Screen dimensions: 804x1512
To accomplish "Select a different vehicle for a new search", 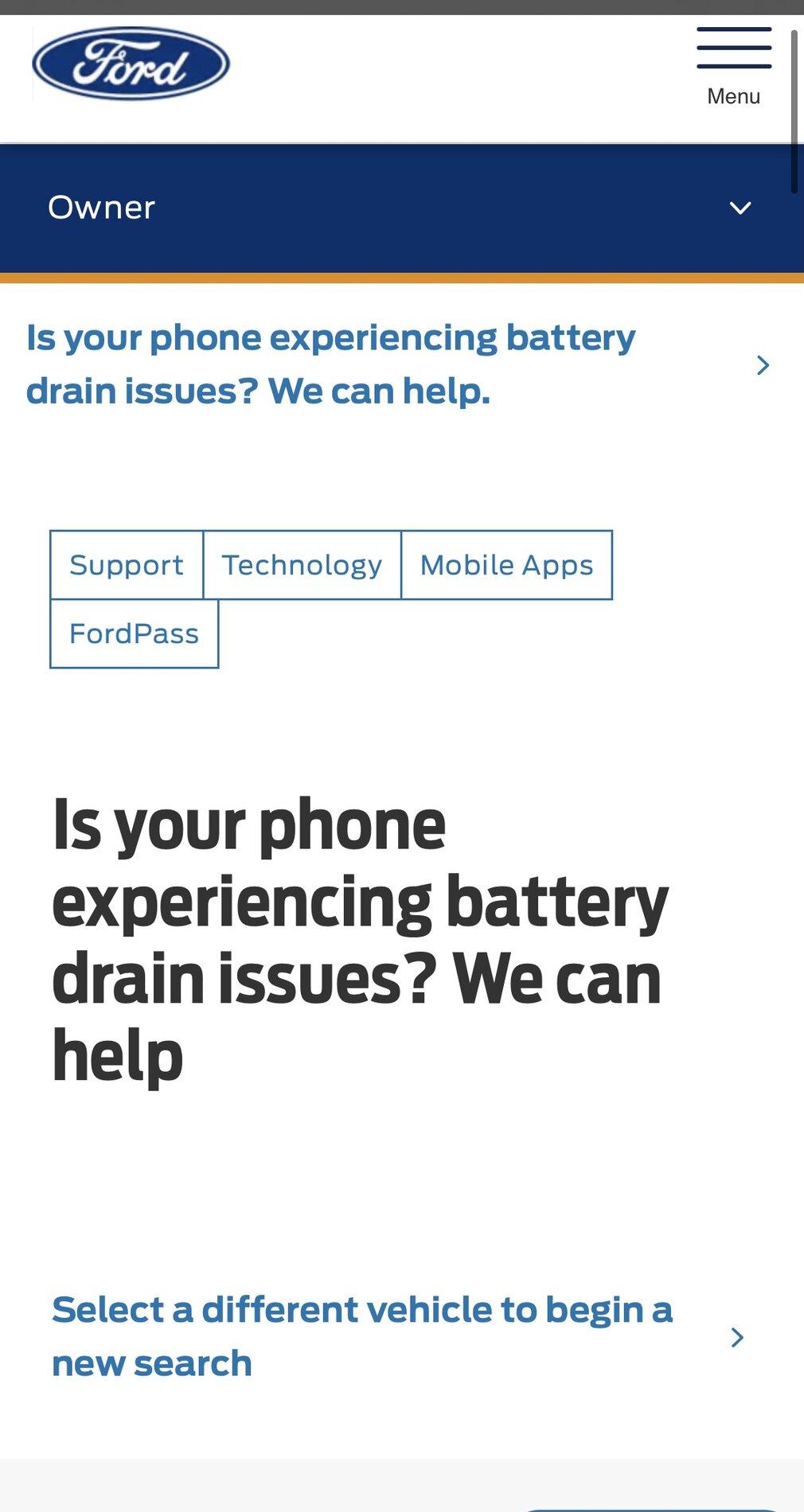I will [x=363, y=1336].
